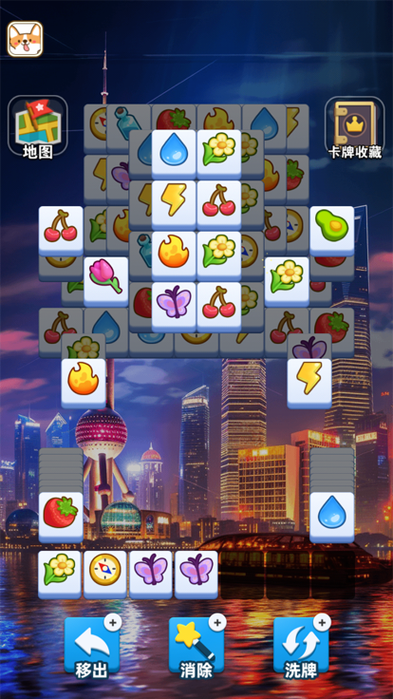Open the corgi avatar profile
Viewport: 393px width, 699px height.
(25, 39)
